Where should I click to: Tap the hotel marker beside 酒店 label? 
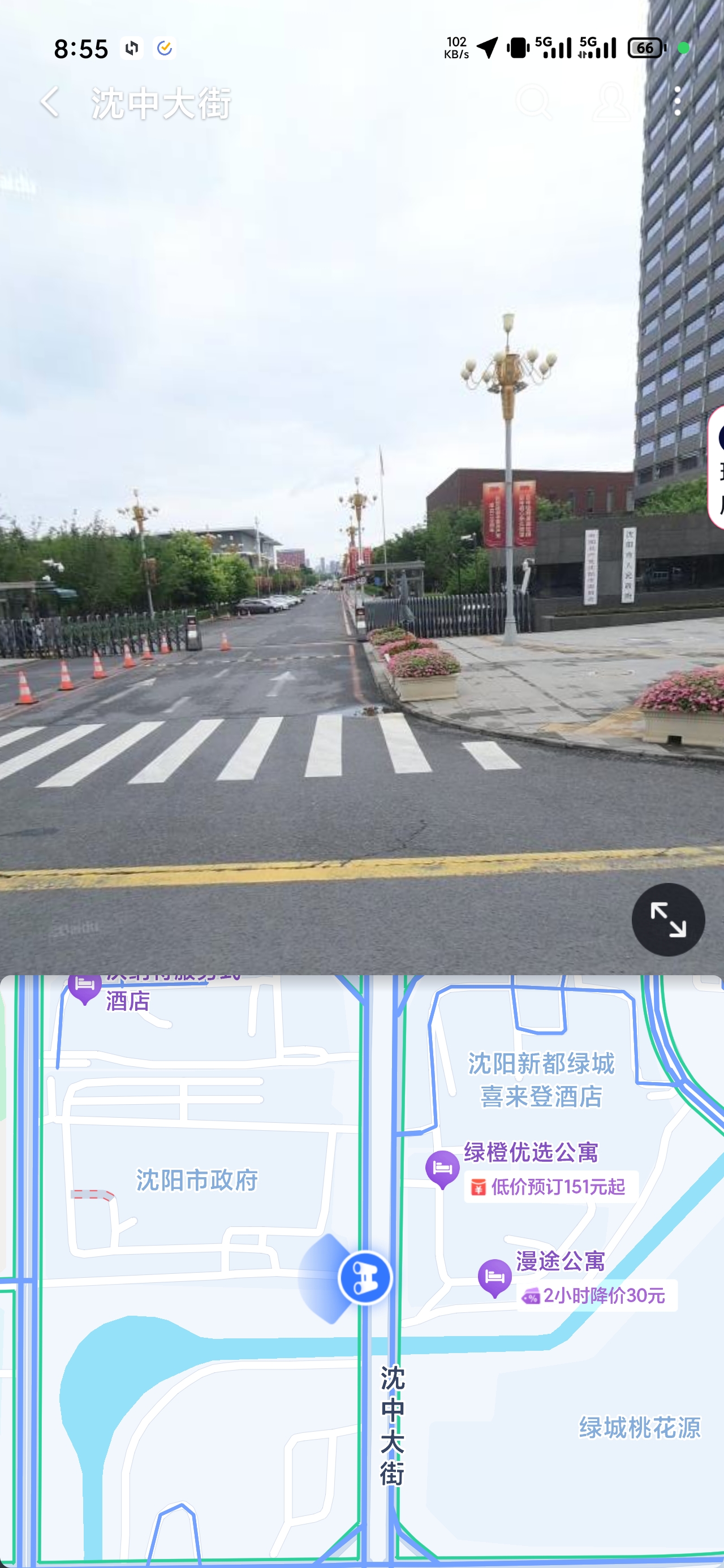84,985
